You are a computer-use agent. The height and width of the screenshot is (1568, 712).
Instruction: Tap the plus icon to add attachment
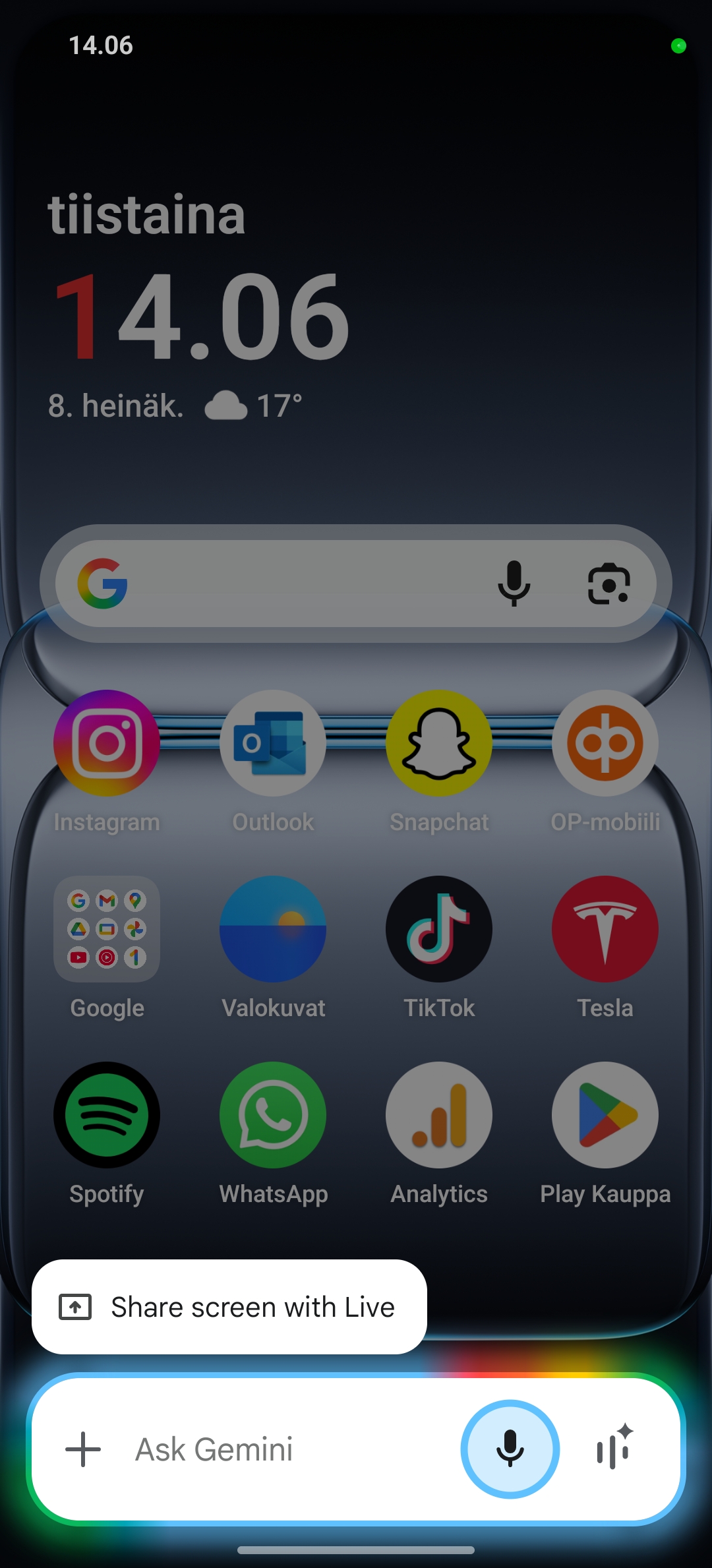pyautogui.click(x=83, y=1449)
